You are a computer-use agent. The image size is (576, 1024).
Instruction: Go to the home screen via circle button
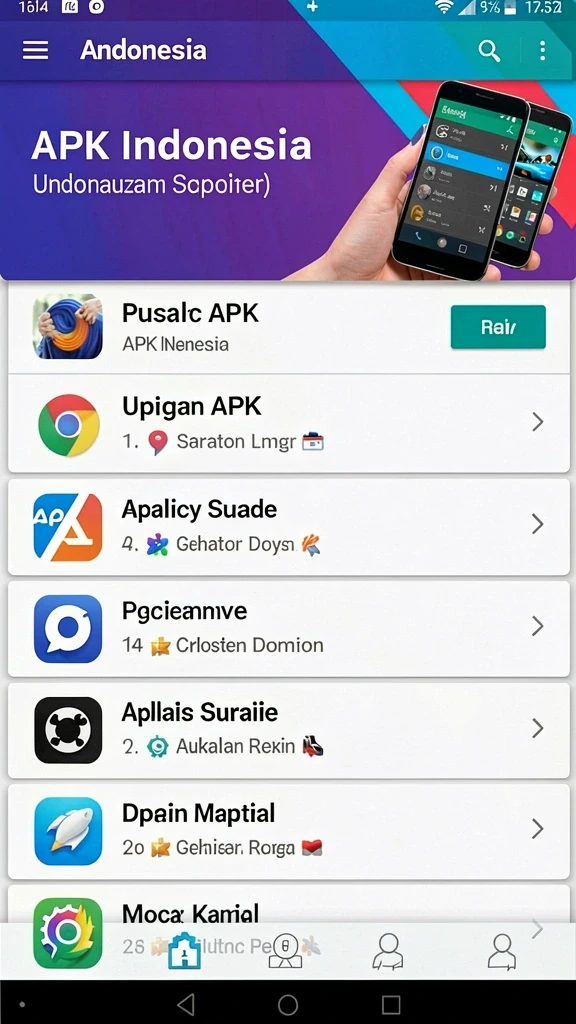click(288, 1004)
